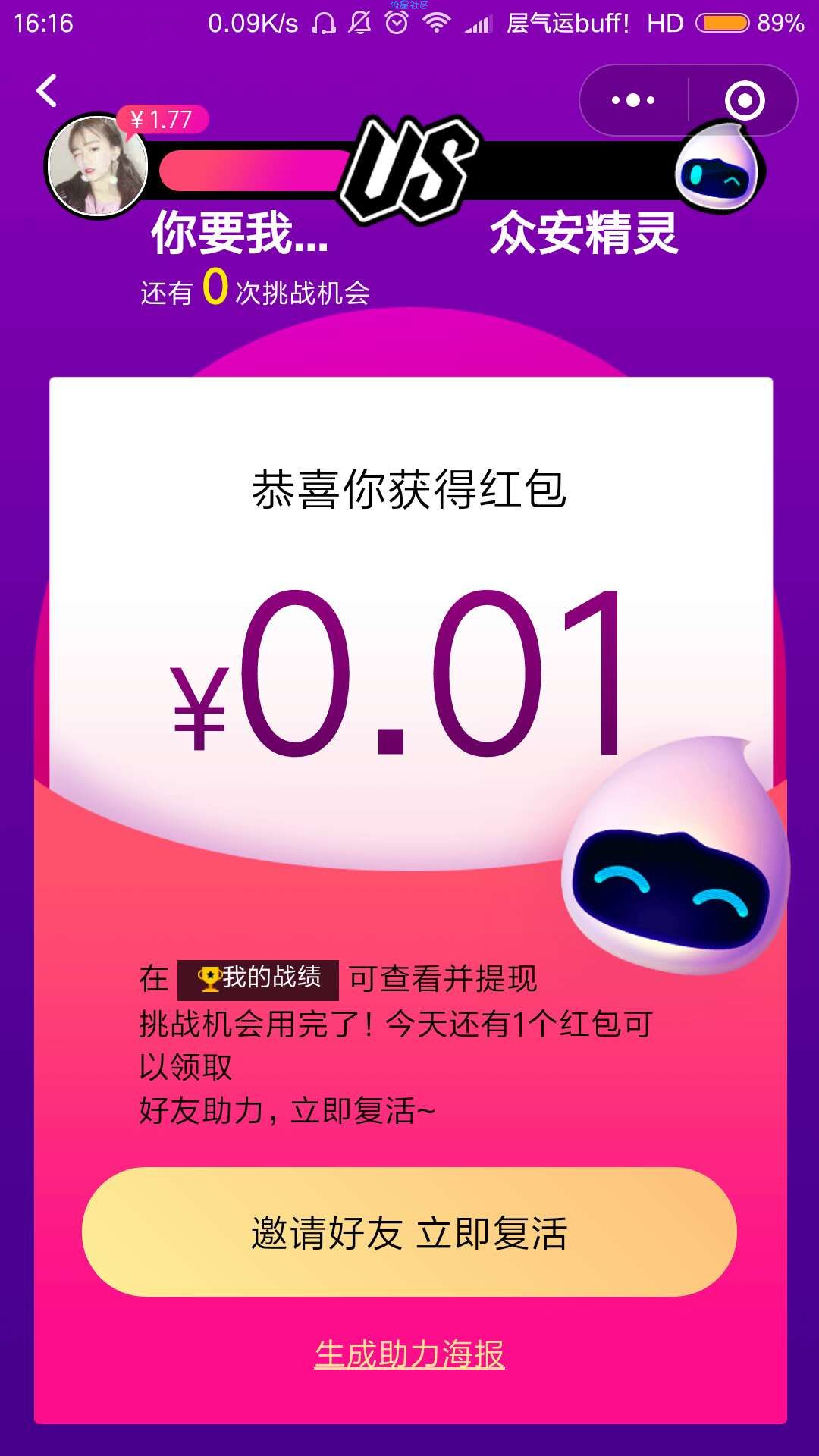The height and width of the screenshot is (1456, 819).
Task: Open the 生成助力海报 link
Action: point(409,1354)
